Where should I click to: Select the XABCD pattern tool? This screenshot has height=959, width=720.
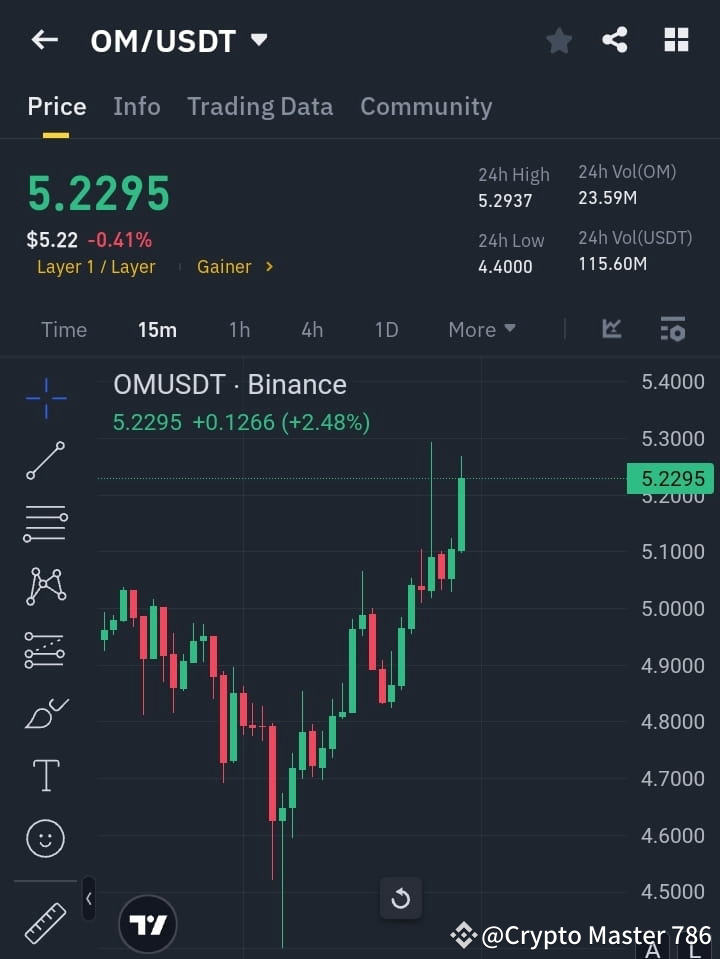(45, 587)
